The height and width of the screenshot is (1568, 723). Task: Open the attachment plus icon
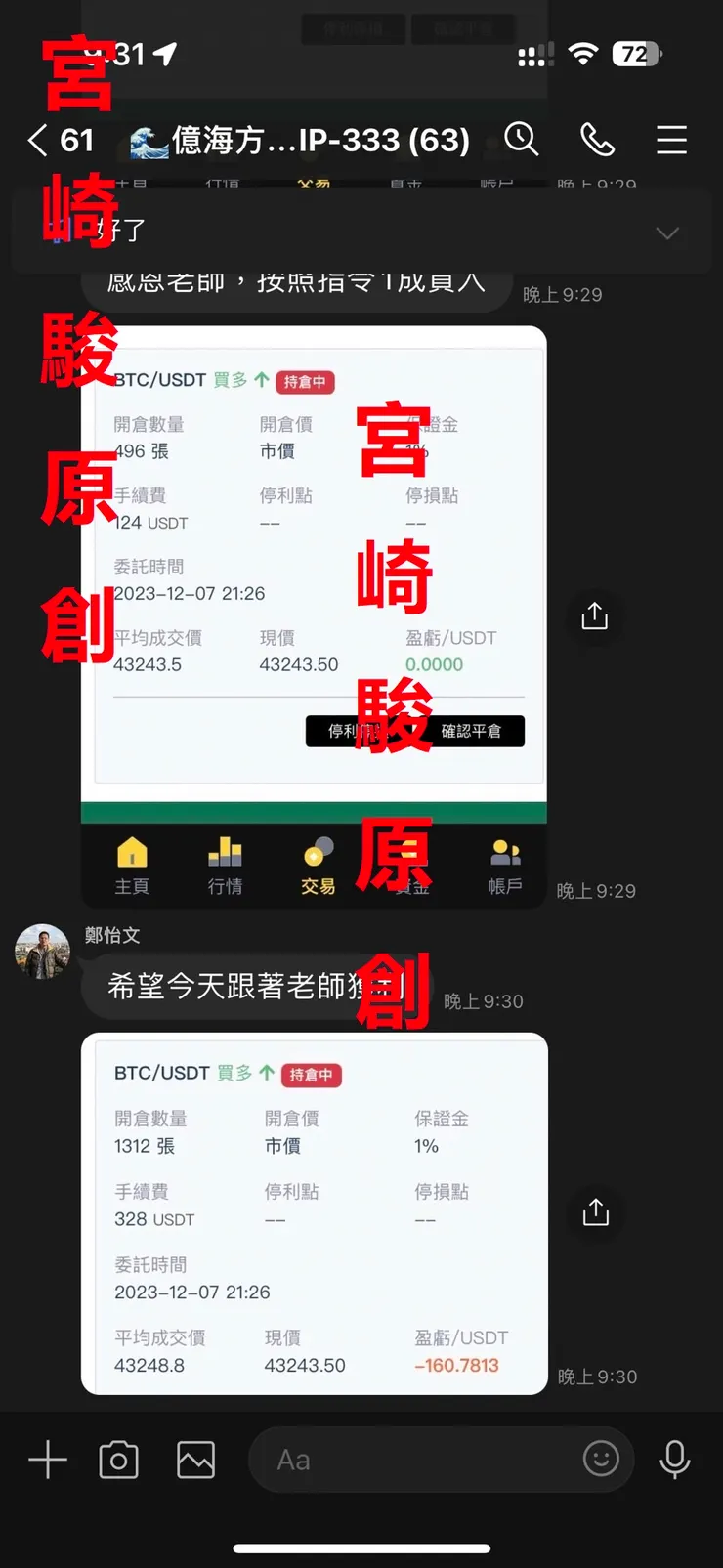point(46,1460)
